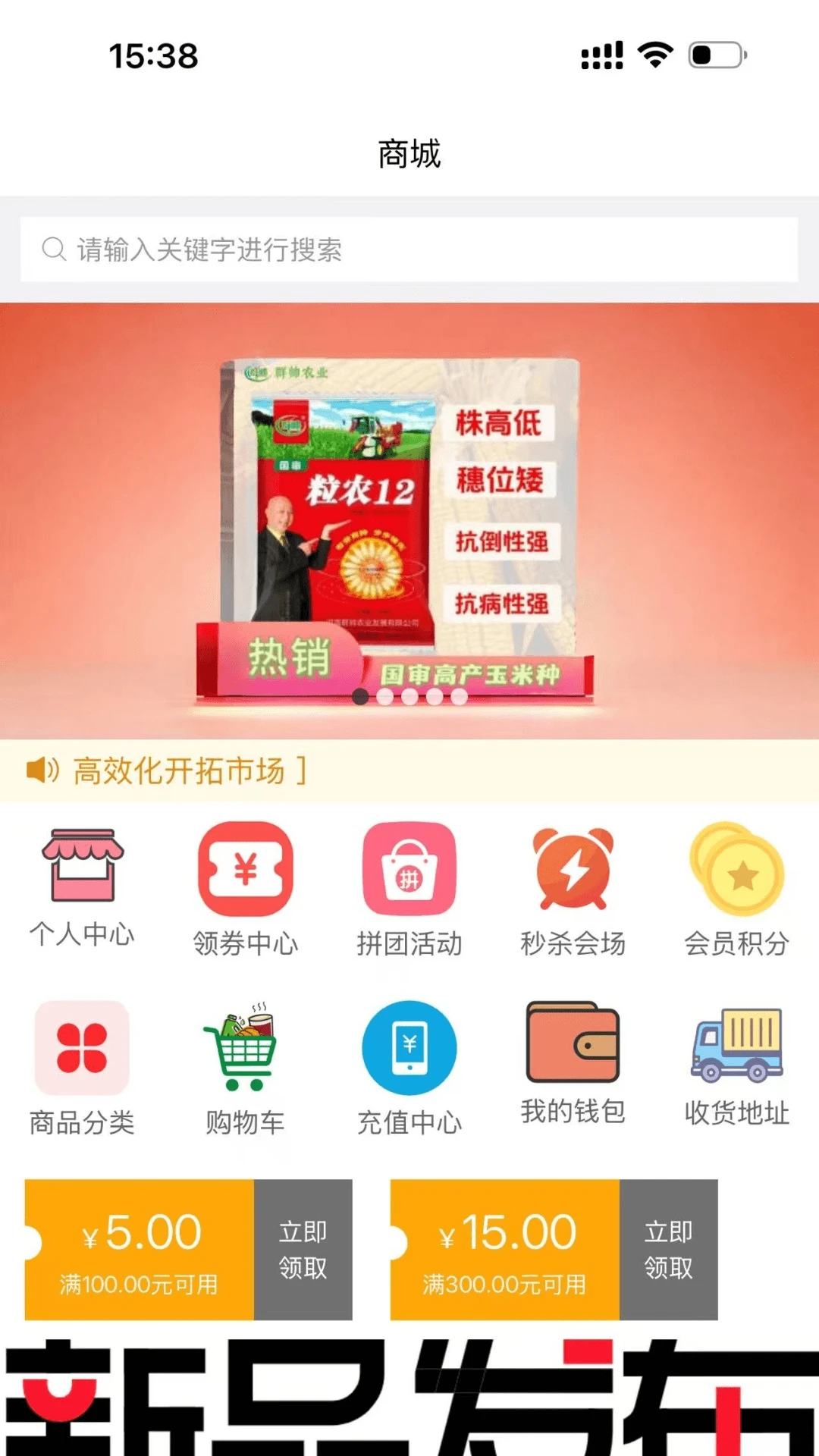Tap the keyword search box
The width and height of the screenshot is (819, 1456).
point(409,249)
